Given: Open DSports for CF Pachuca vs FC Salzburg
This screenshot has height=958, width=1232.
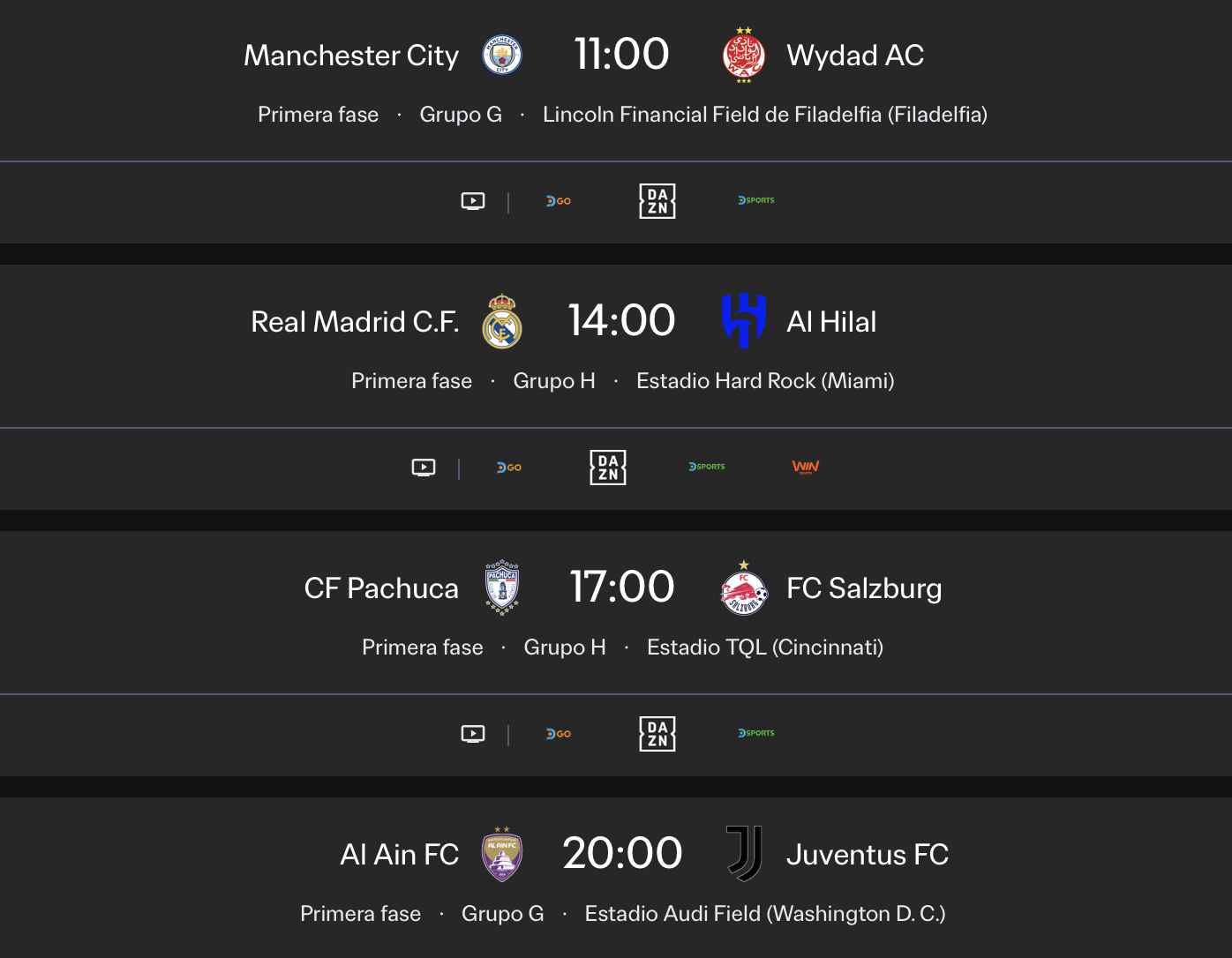Looking at the screenshot, I should click(x=756, y=733).
